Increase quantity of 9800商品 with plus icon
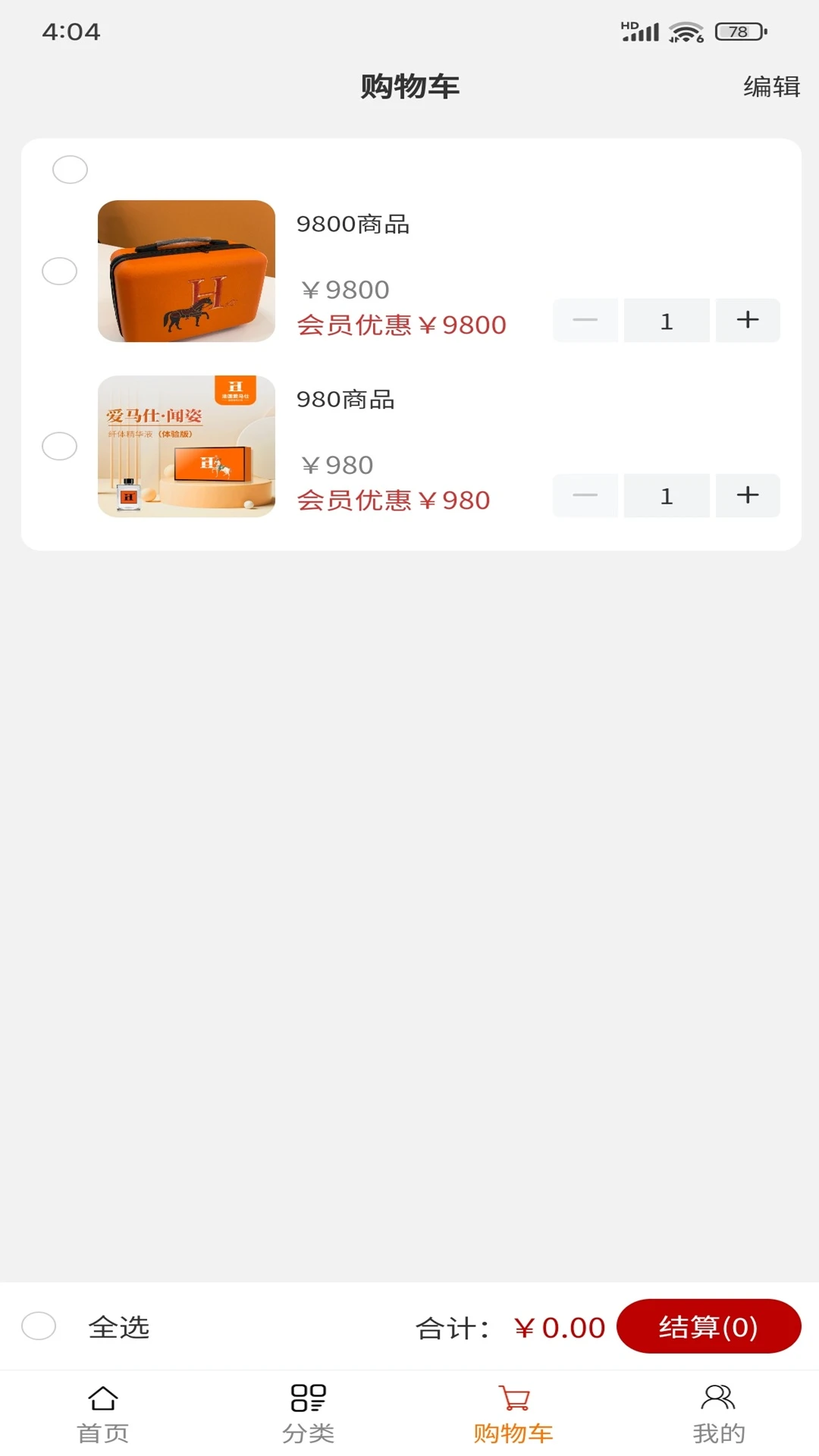Viewport: 819px width, 1456px height. [747, 320]
